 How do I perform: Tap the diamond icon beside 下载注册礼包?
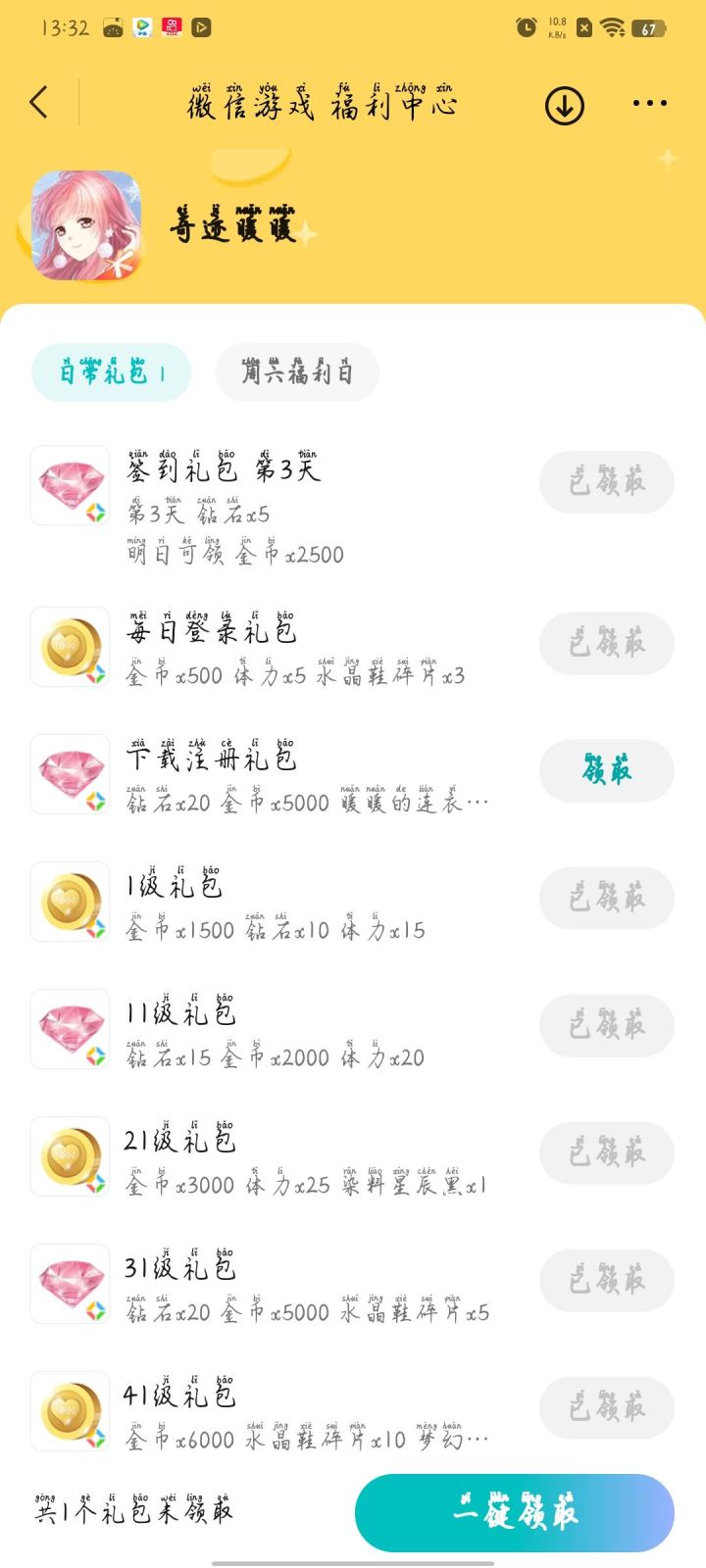(69, 773)
